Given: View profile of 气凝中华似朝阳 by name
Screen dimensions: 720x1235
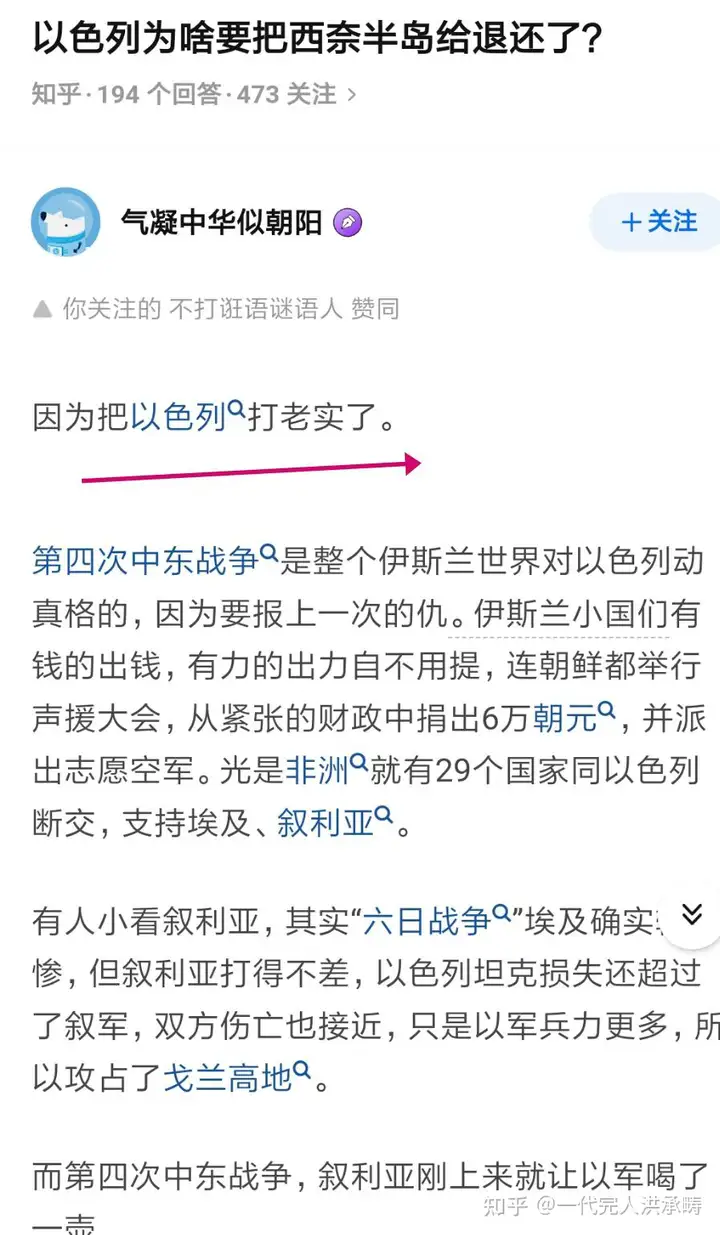Looking at the screenshot, I should click(222, 222).
